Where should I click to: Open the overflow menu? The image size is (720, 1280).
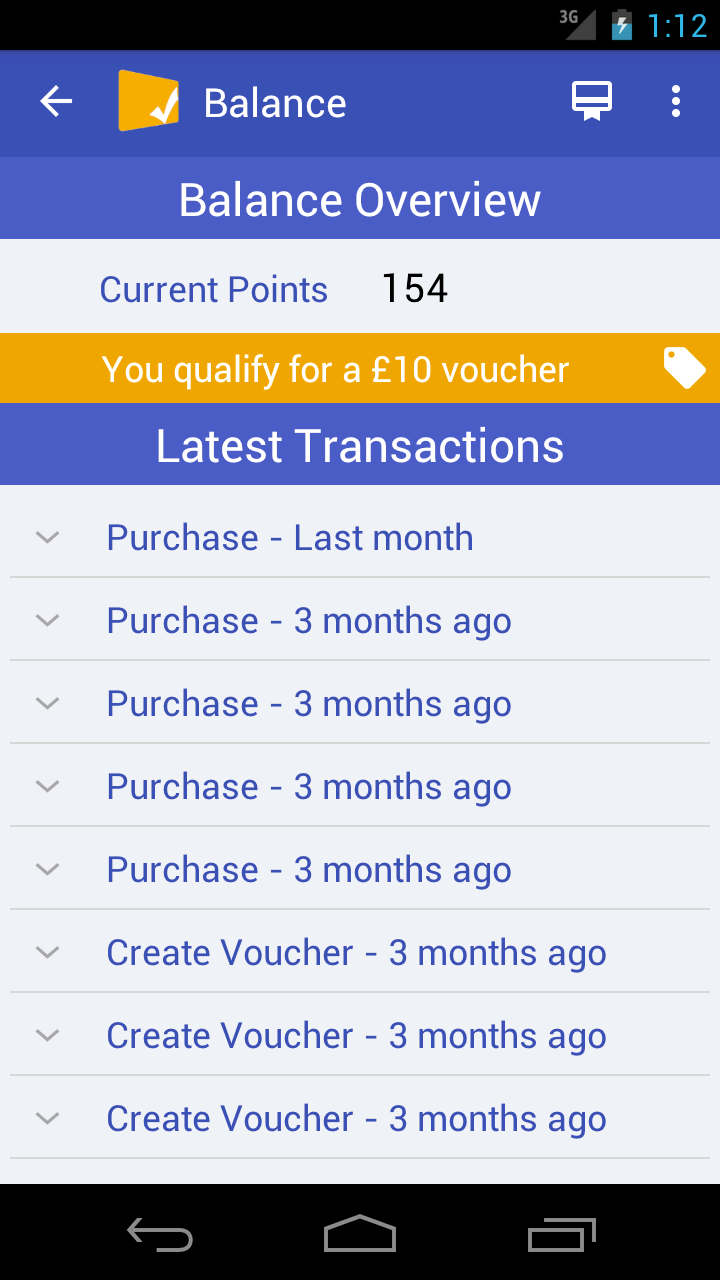tap(676, 102)
